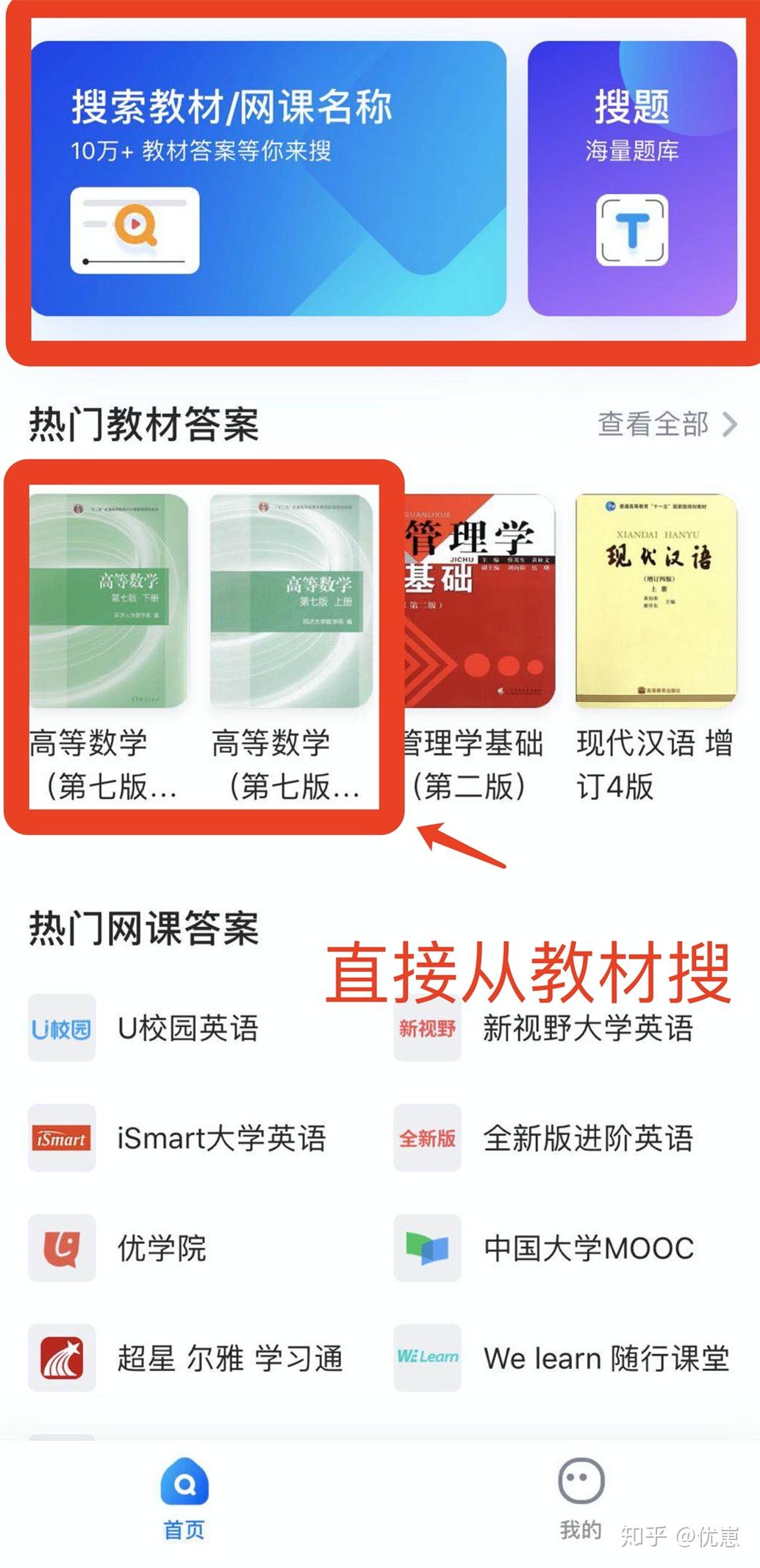Open 中国大学MOOC answers
The height and width of the screenshot is (1568, 760).
(545, 1248)
